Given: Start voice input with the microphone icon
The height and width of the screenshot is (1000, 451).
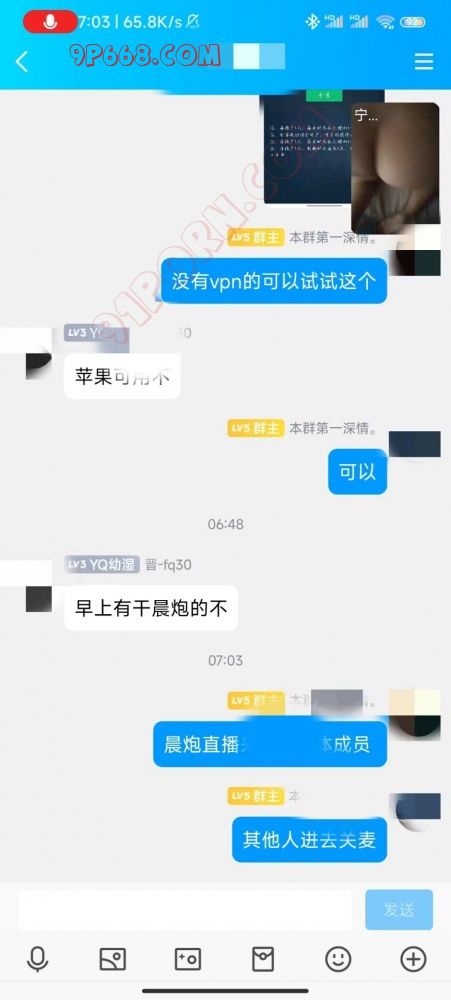Looking at the screenshot, I should tap(38, 959).
